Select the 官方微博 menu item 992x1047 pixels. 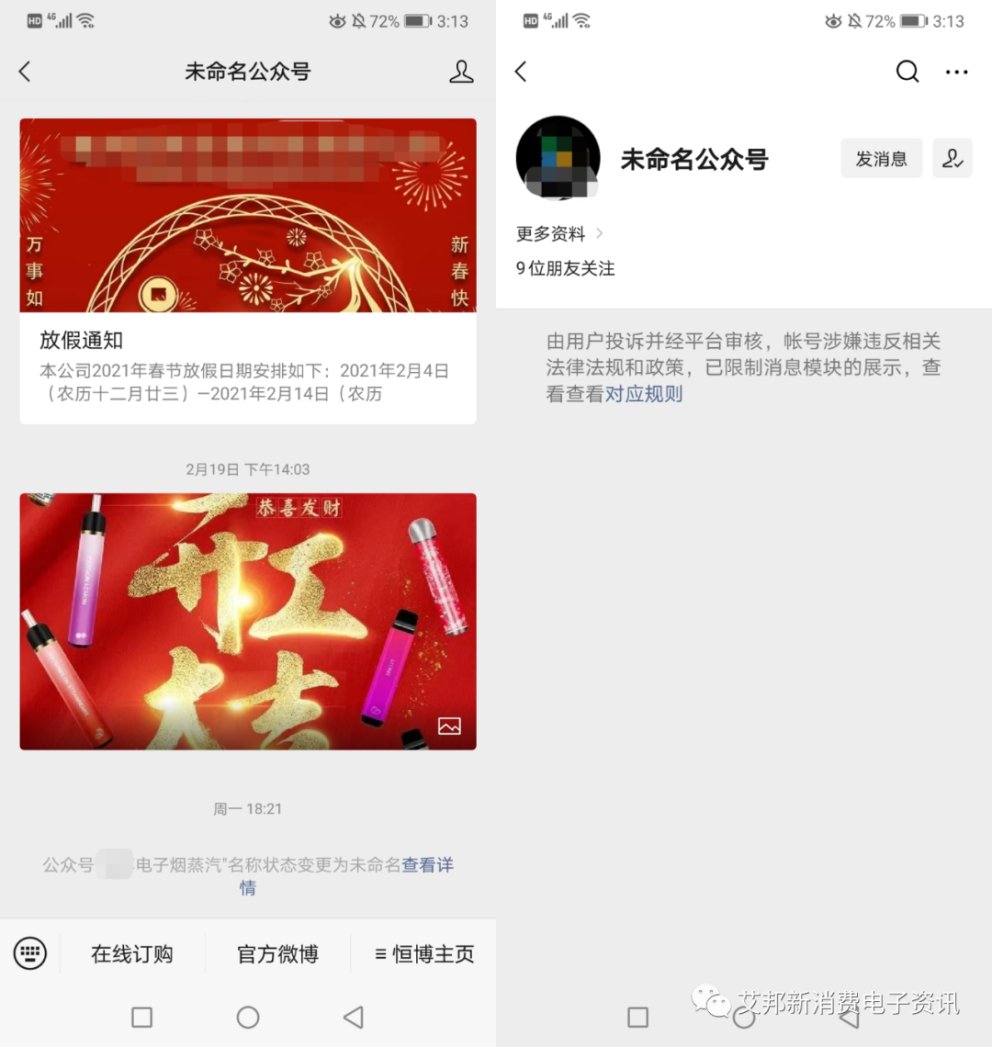(x=277, y=954)
